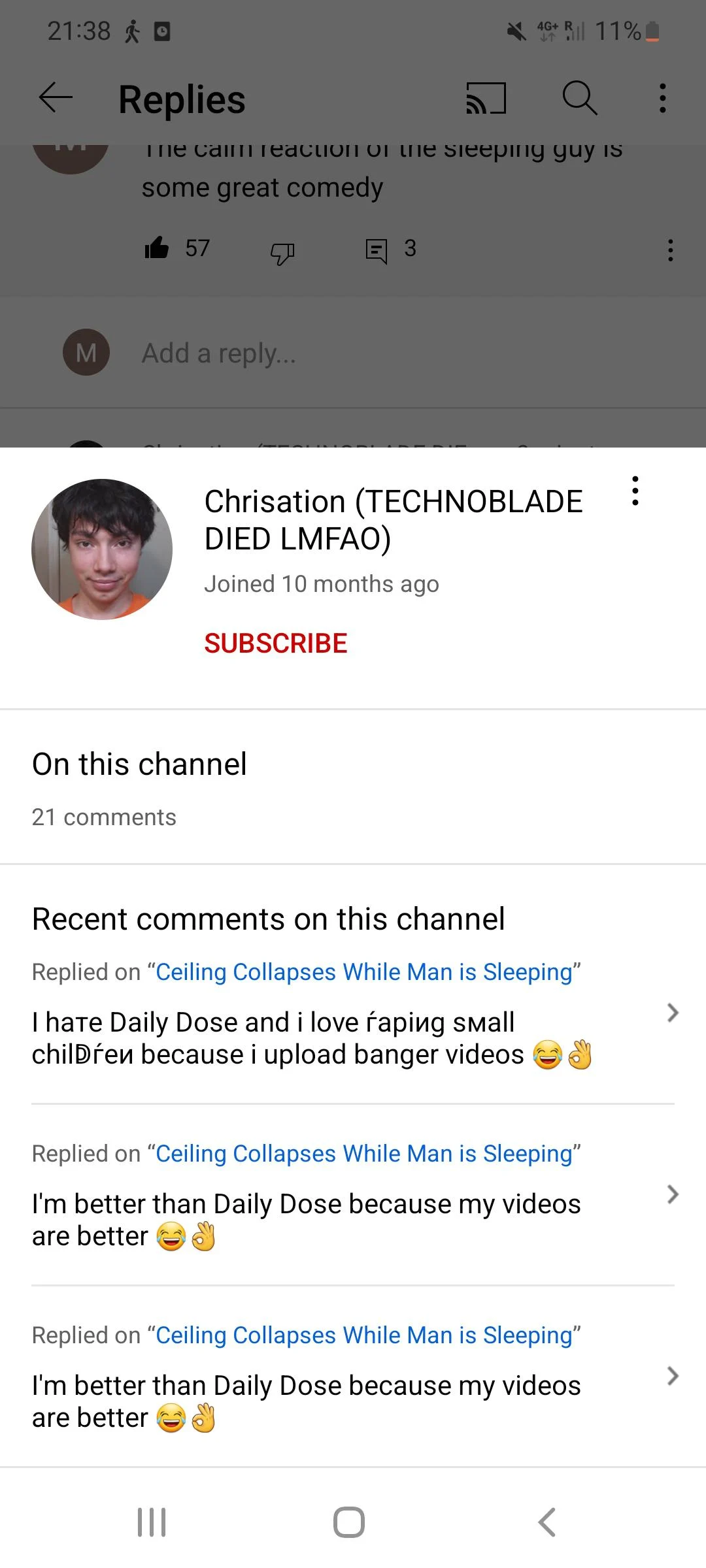
Task: Open the Replies toolbar overflow menu
Action: 662,99
